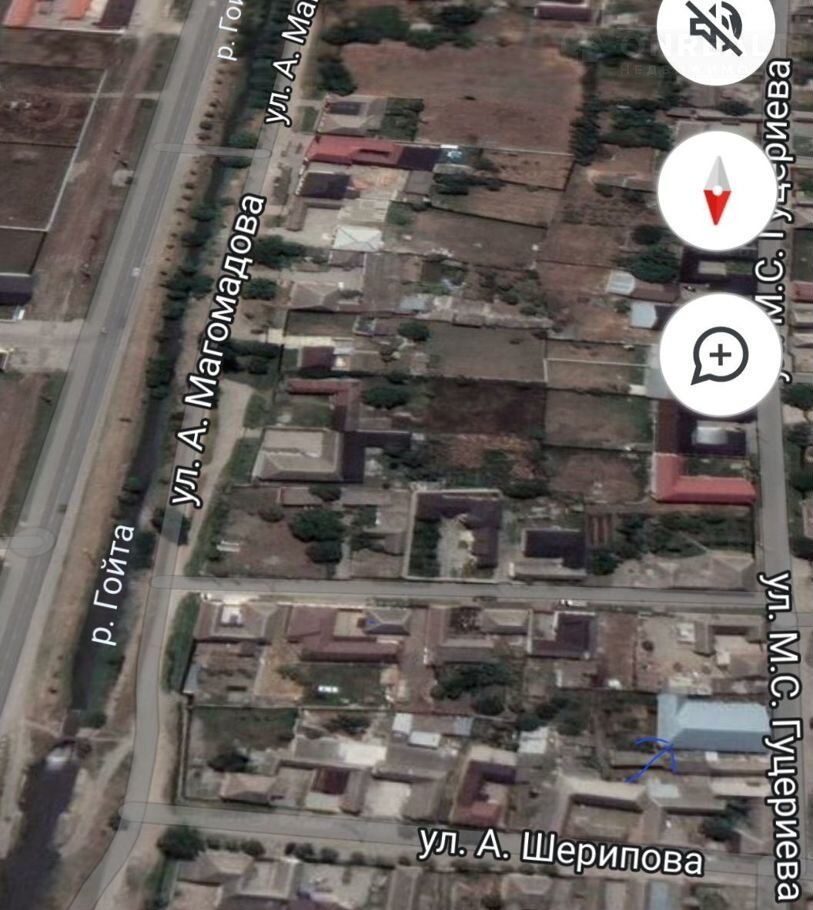
Task: Add a report with the speech bubble plus
Action: (x=719, y=355)
